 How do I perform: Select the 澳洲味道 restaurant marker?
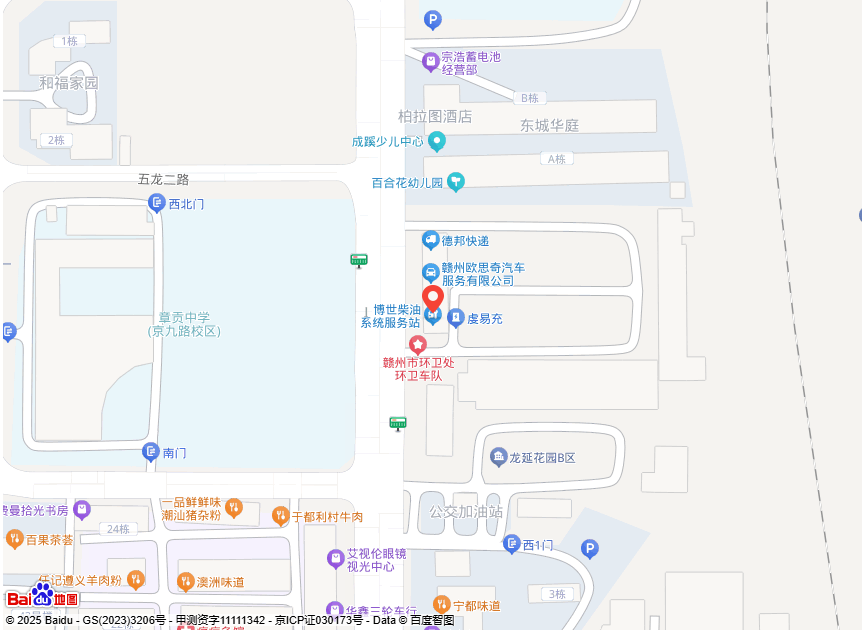pos(185,581)
